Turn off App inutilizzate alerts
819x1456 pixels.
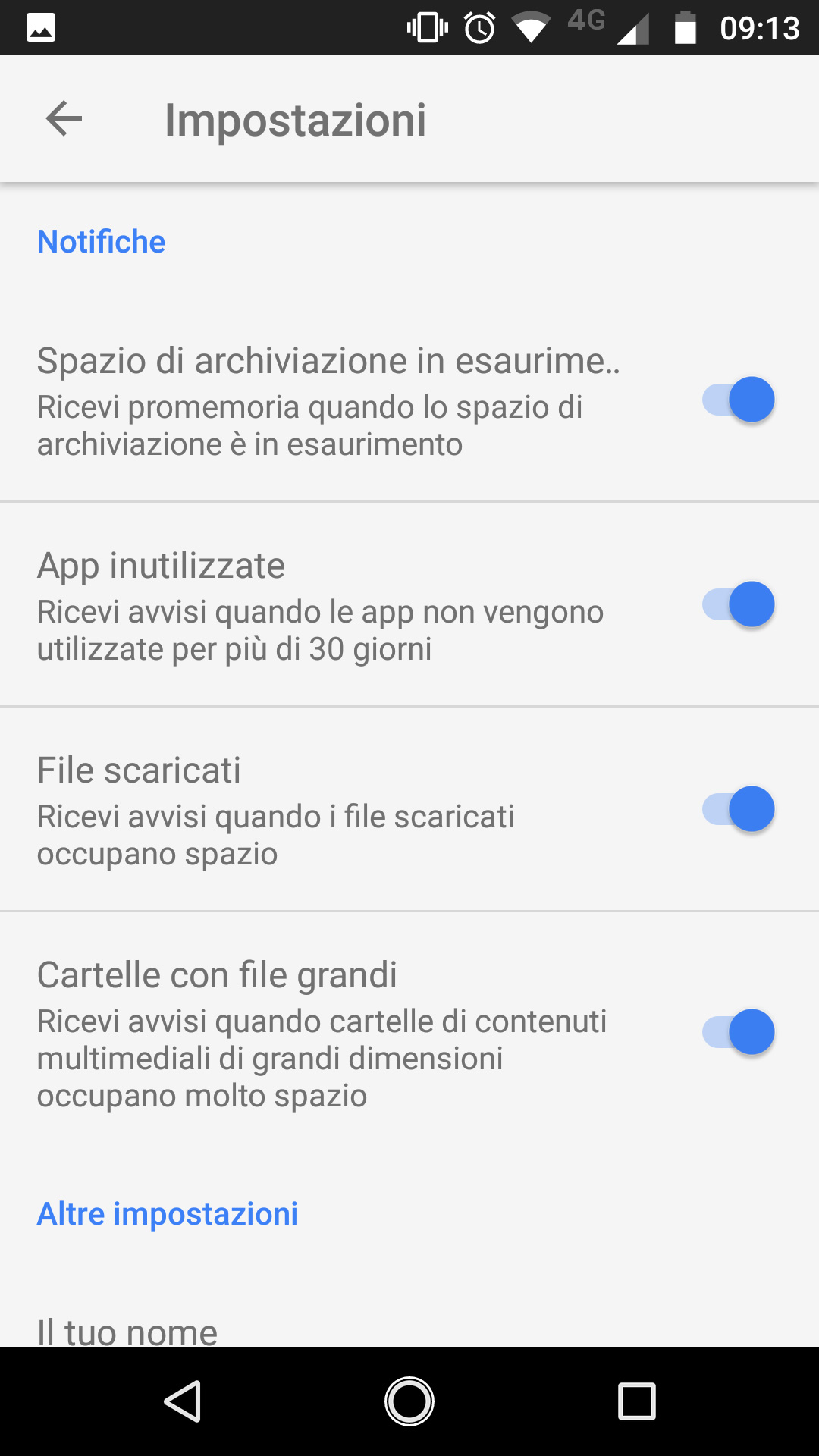point(739,604)
